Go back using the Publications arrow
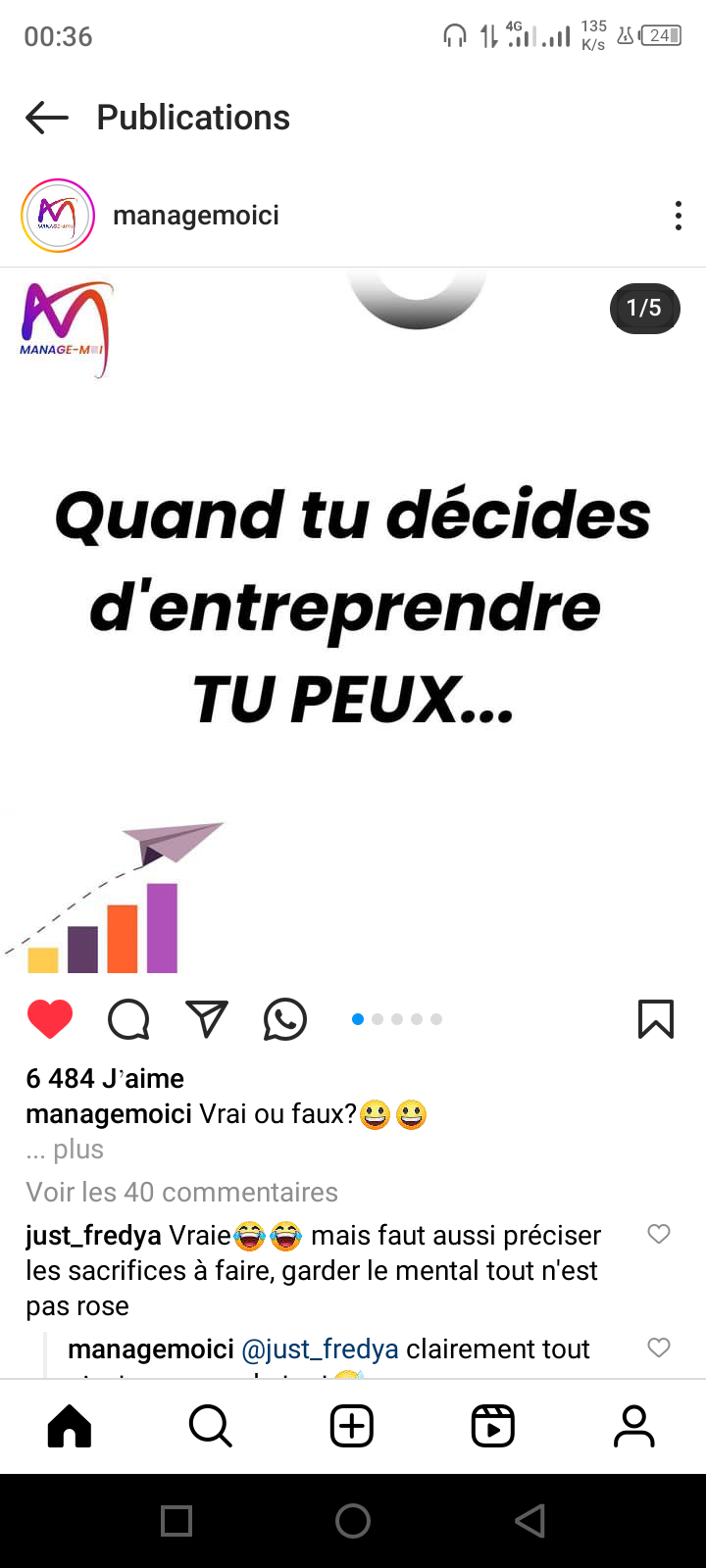 pos(47,118)
